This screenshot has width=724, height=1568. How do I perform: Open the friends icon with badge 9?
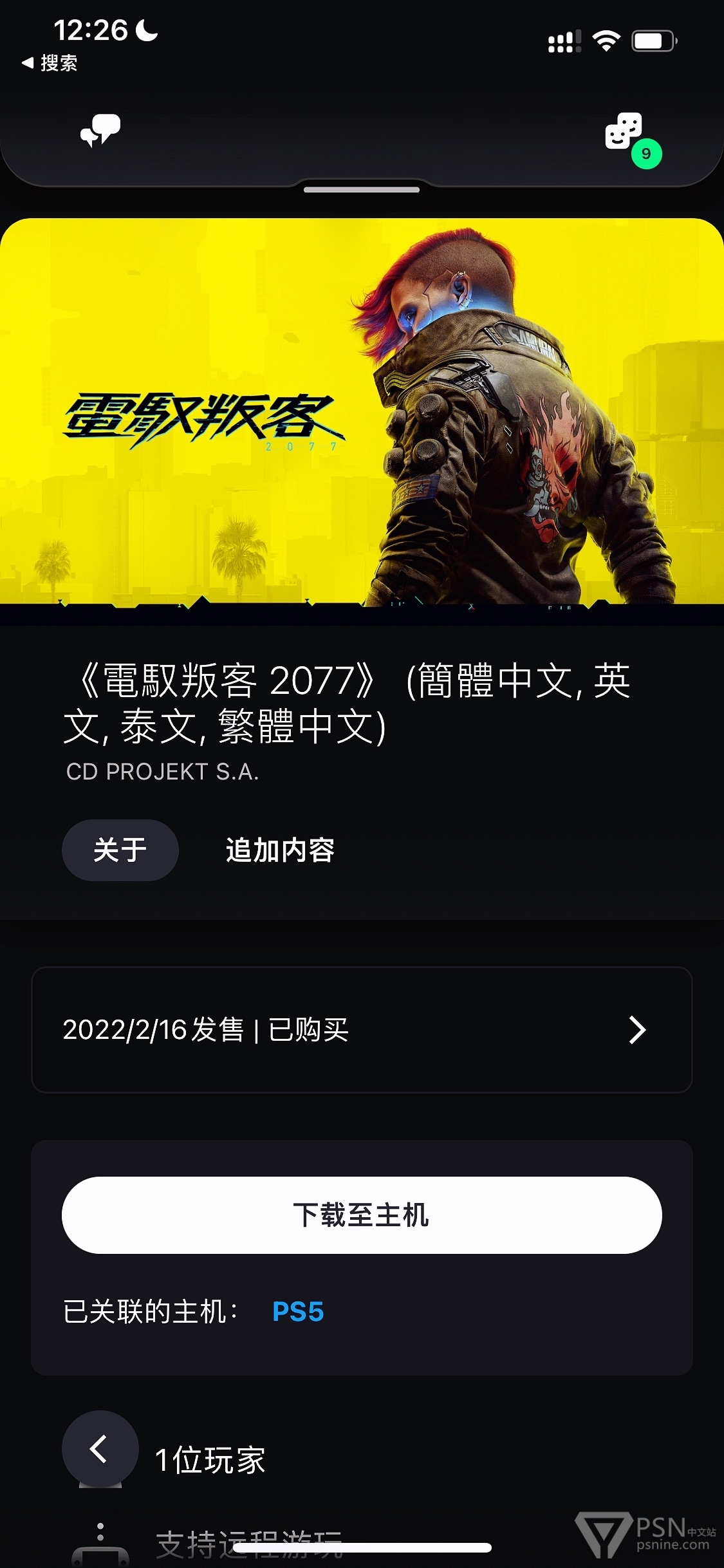tap(632, 139)
